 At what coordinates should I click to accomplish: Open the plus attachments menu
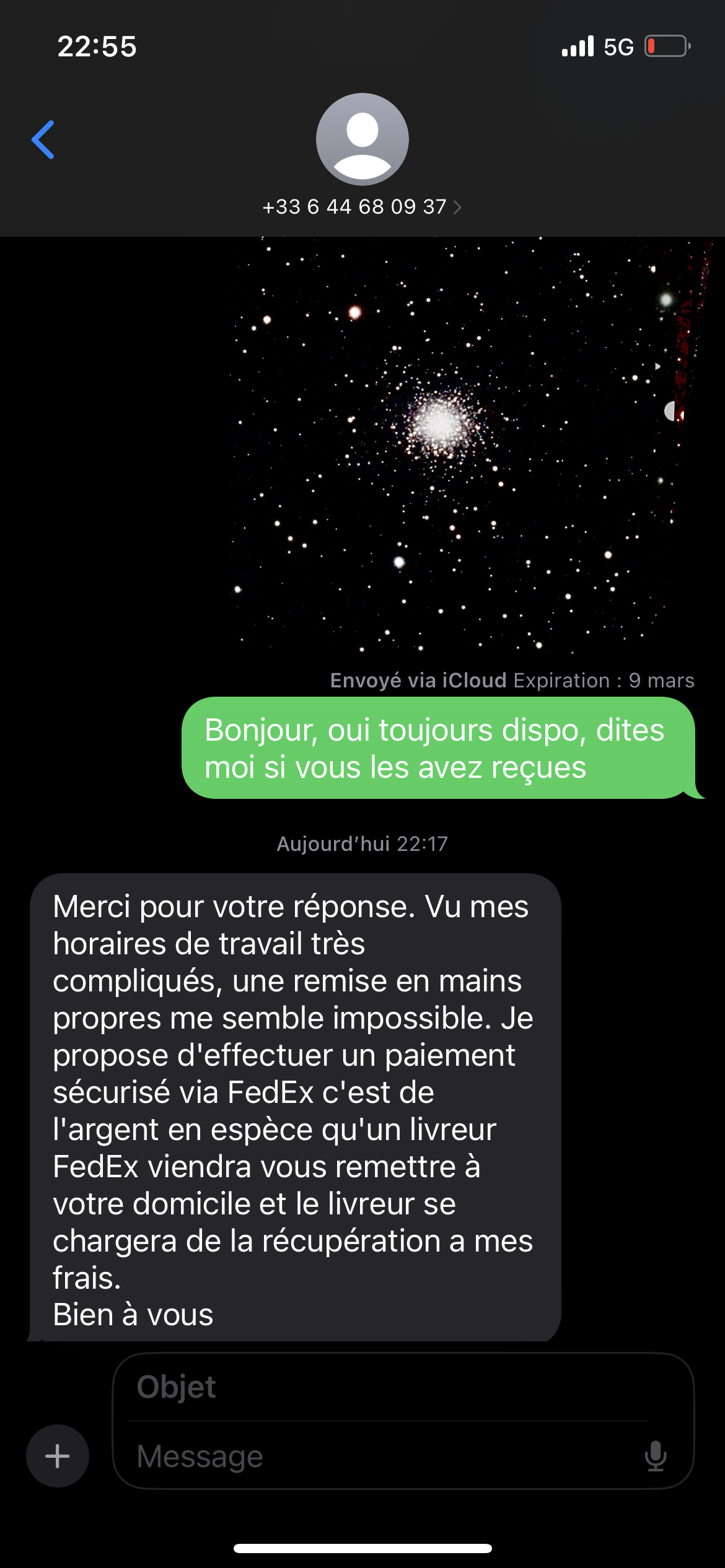58,1455
